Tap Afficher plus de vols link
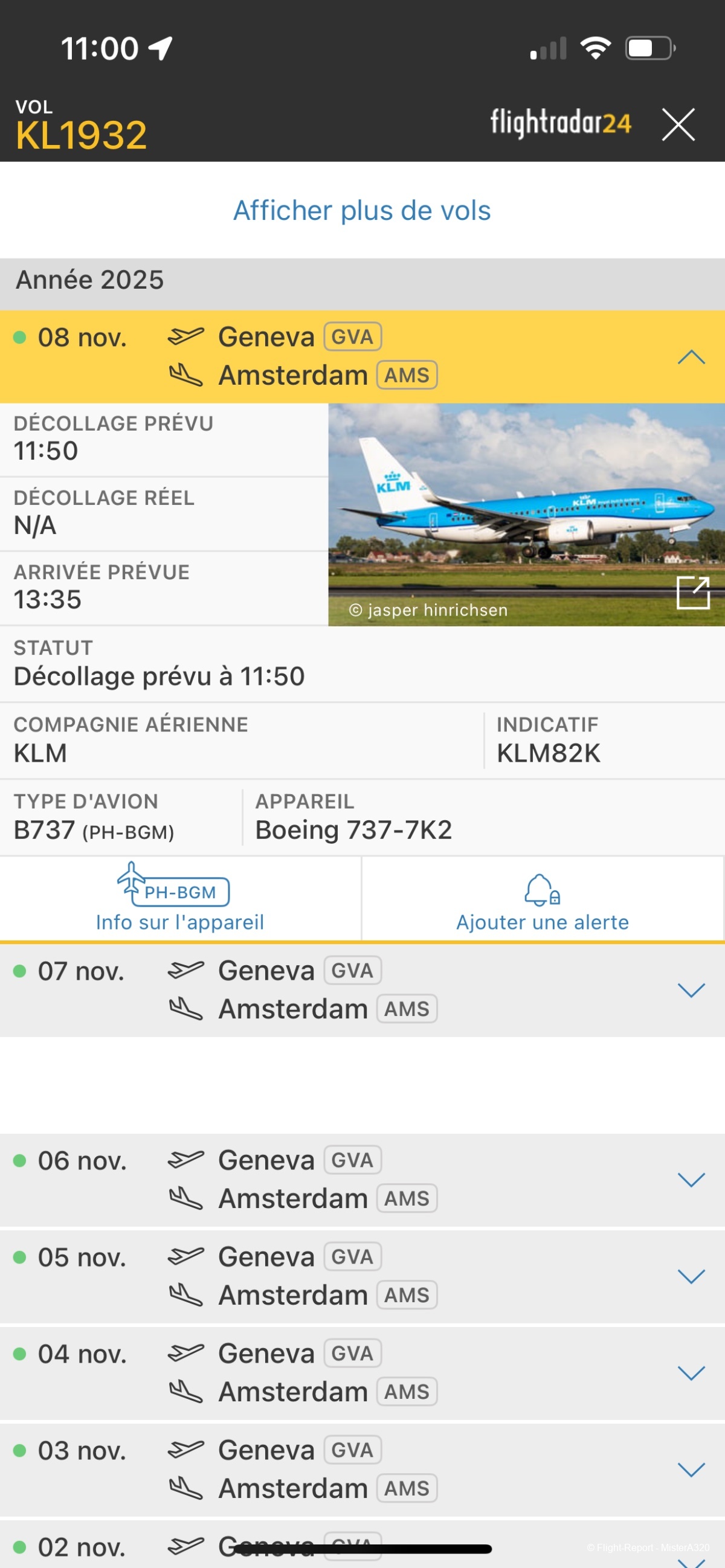 tap(361, 211)
